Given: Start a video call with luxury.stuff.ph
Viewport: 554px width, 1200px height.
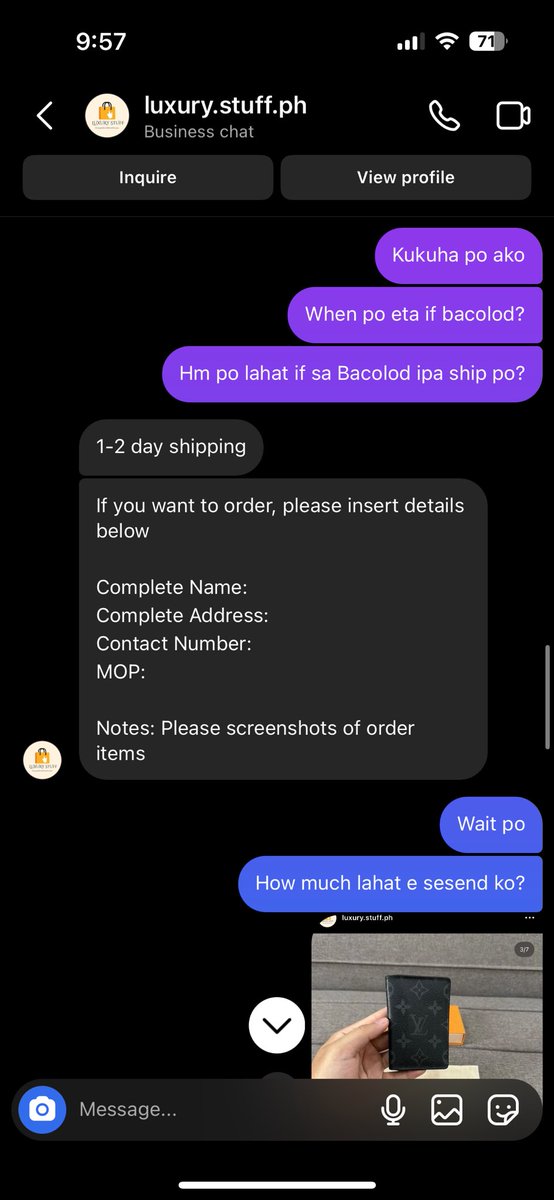Looking at the screenshot, I should [513, 116].
